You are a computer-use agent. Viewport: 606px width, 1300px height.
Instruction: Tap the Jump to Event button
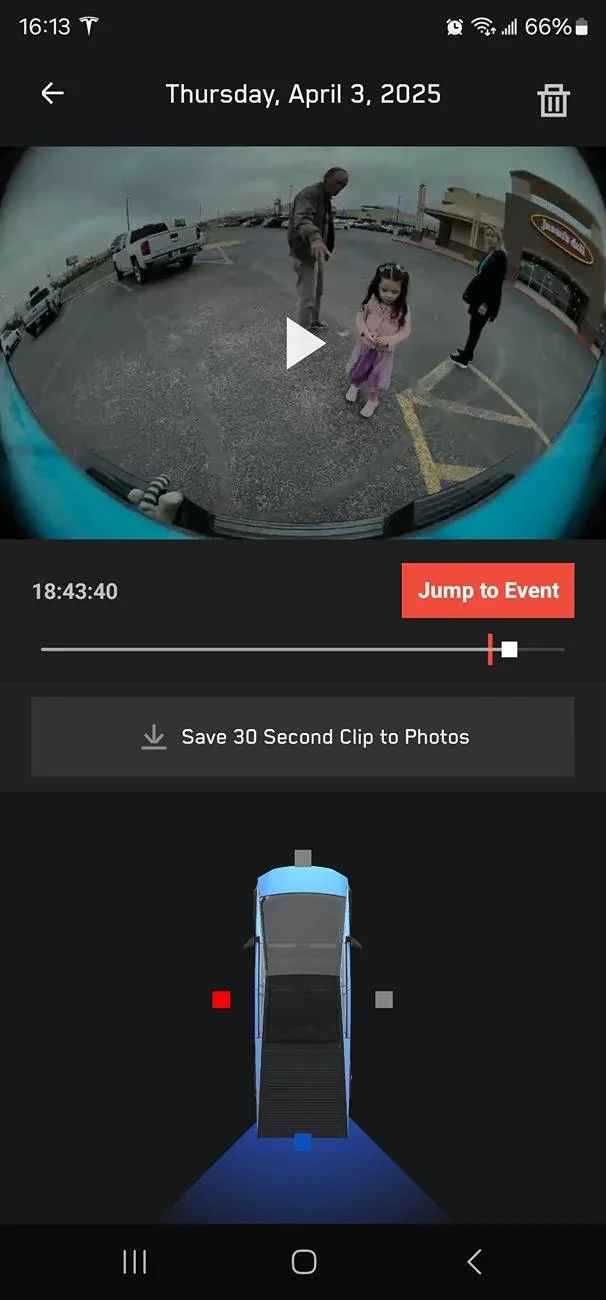(488, 590)
